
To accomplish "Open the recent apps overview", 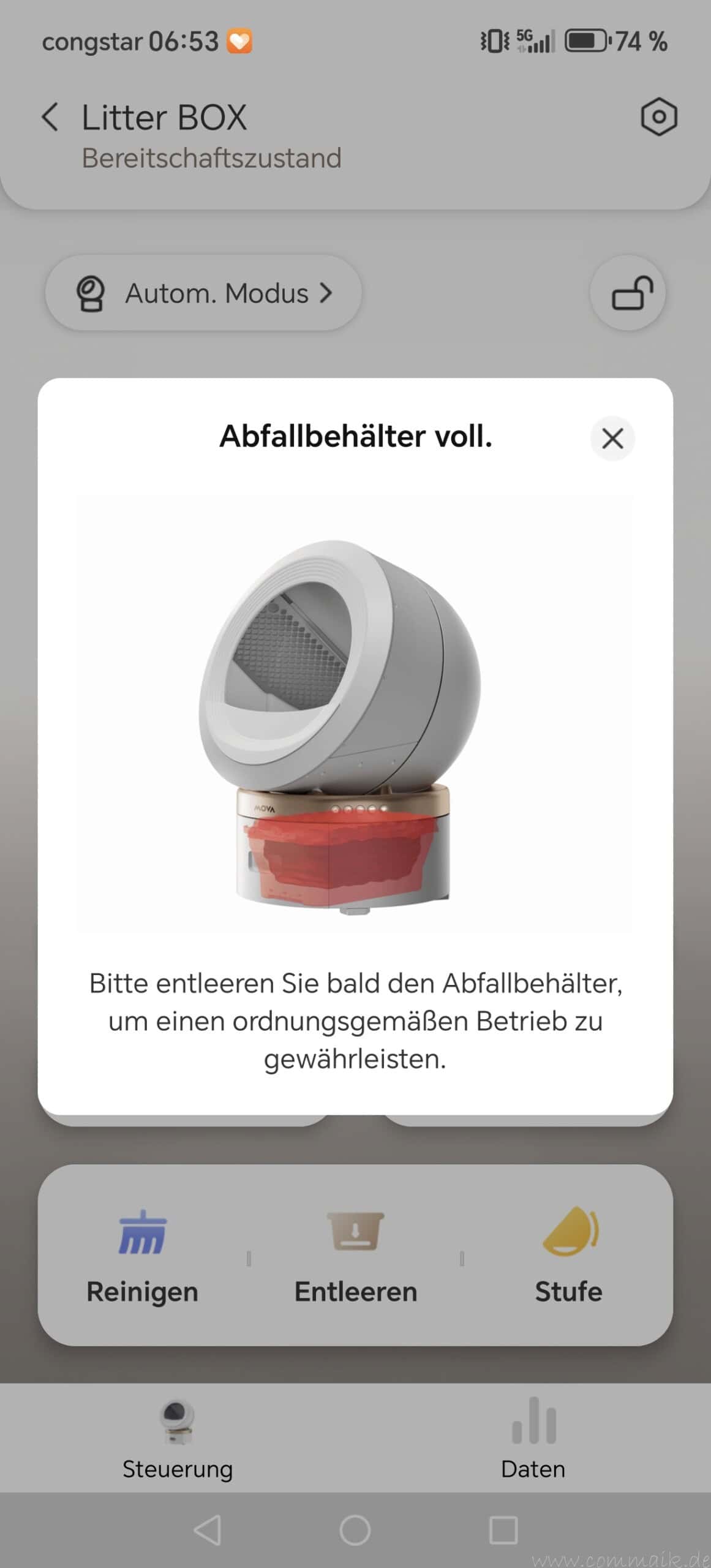I will 503,1530.
